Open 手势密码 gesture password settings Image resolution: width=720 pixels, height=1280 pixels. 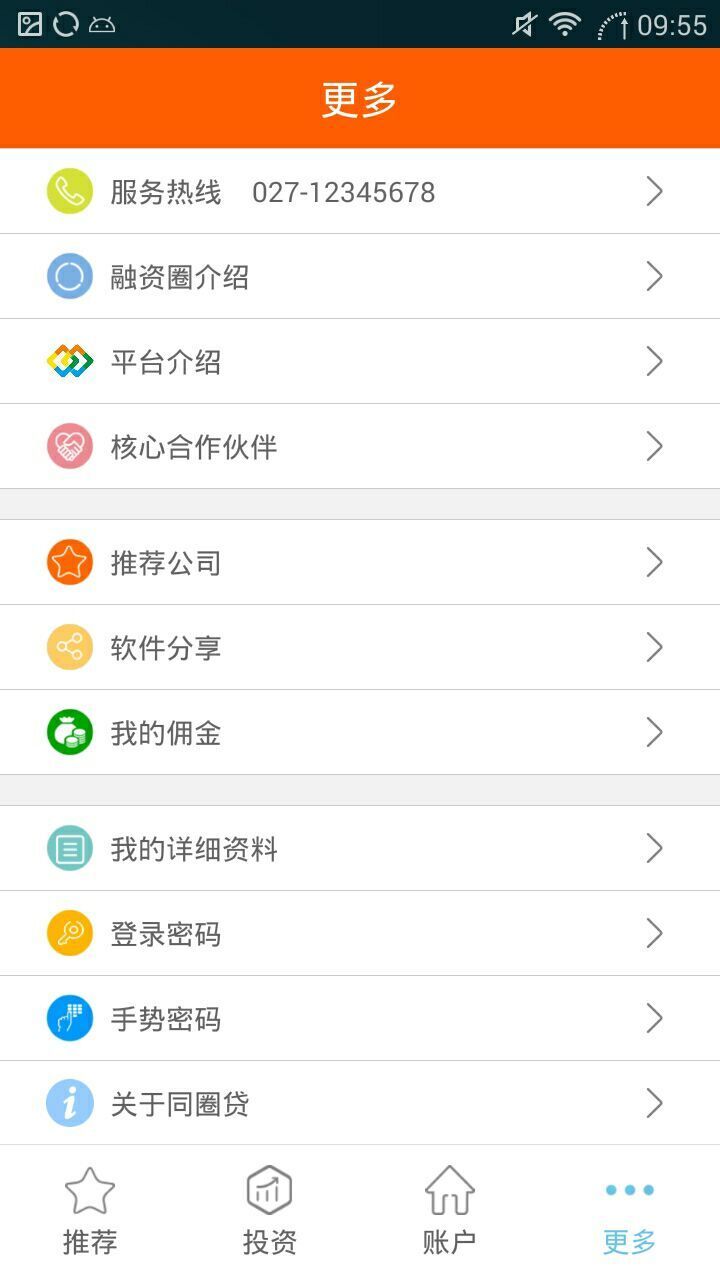(360, 1019)
